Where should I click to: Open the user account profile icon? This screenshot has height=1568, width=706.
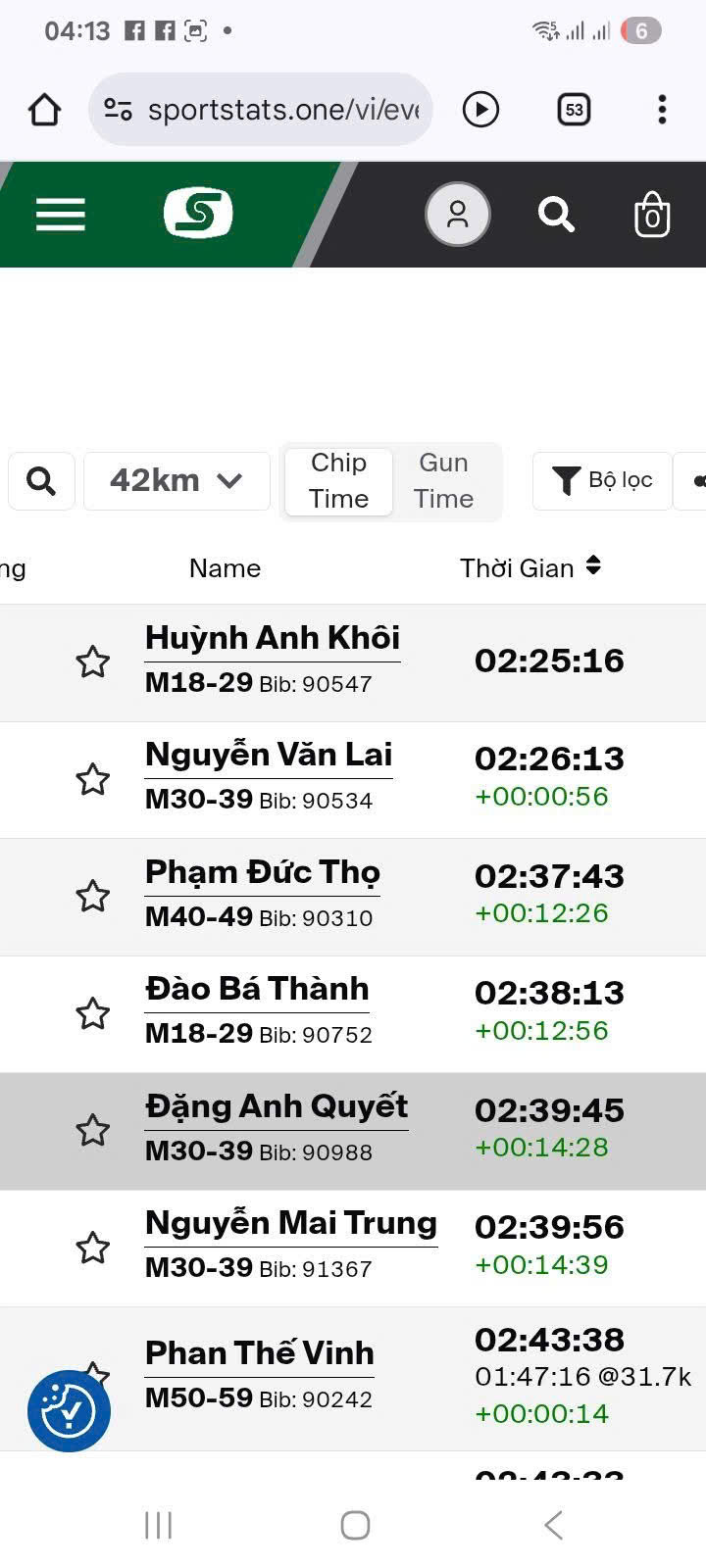coord(457,215)
